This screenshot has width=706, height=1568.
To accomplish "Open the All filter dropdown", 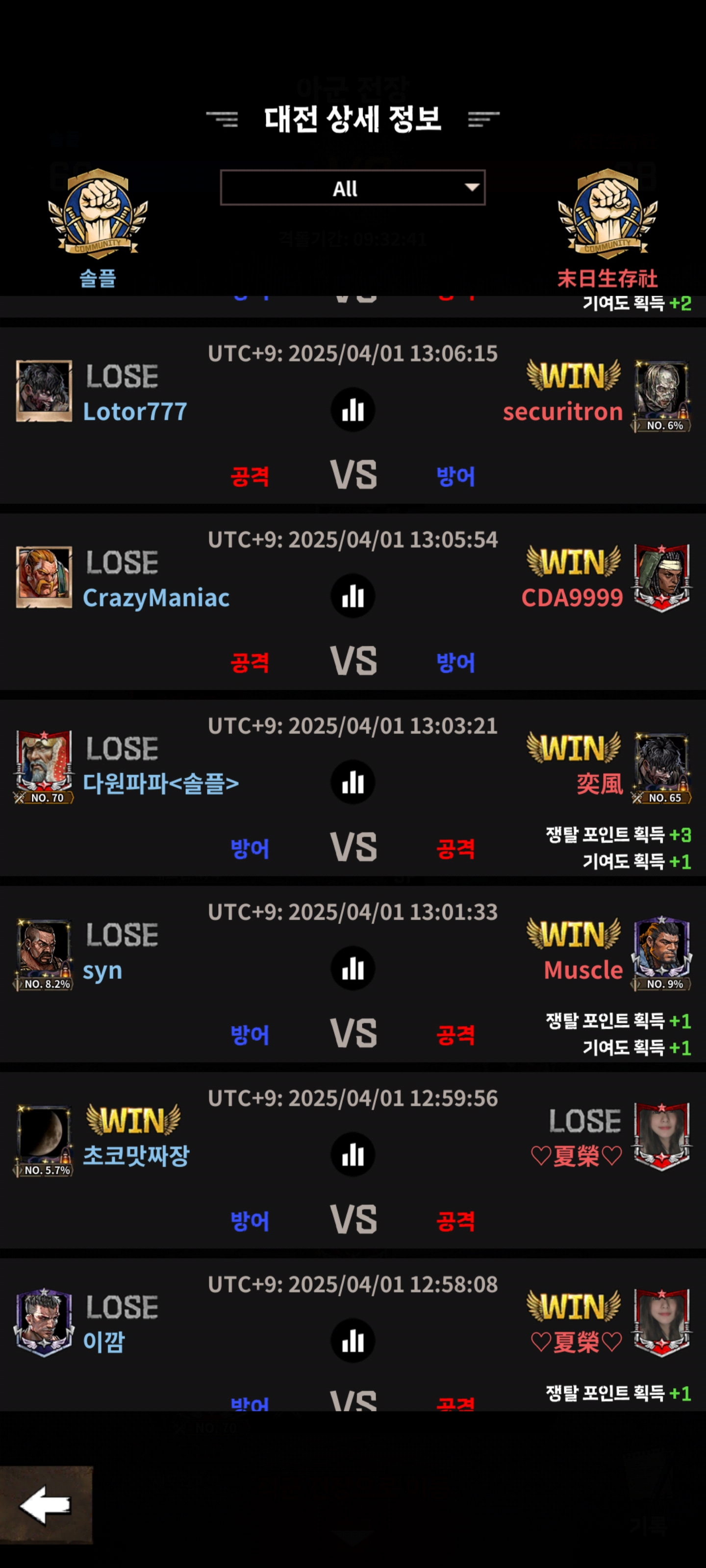I will pos(352,188).
